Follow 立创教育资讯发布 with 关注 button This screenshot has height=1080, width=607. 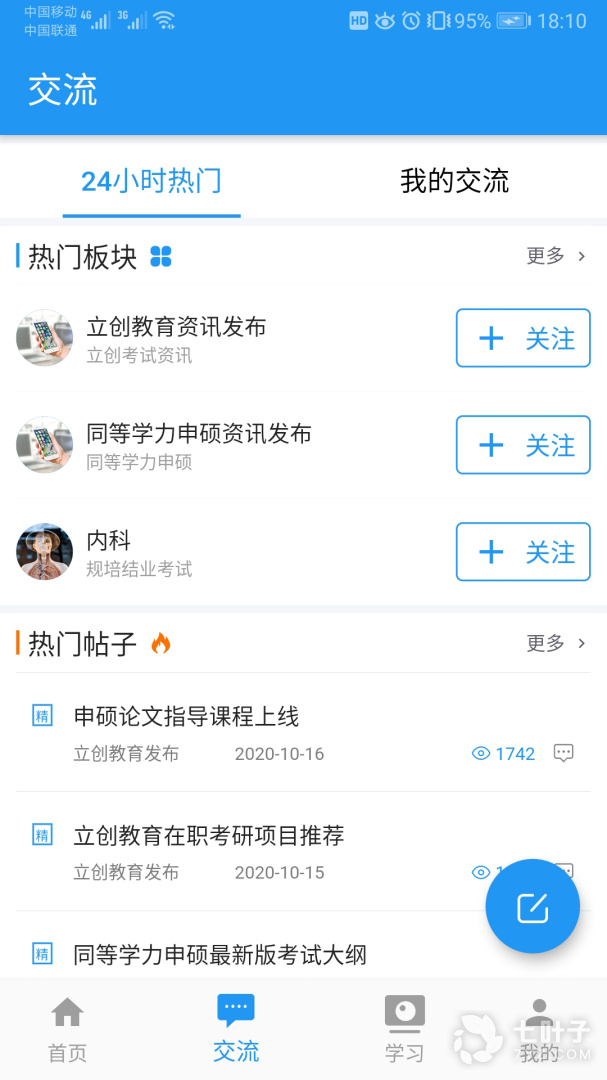[523, 338]
